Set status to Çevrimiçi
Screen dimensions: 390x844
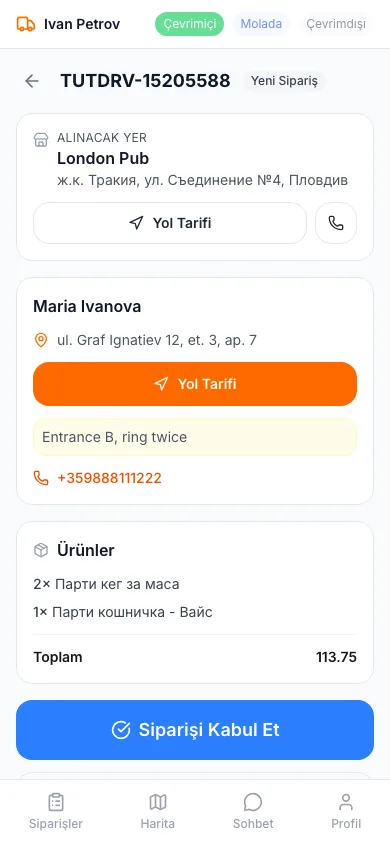click(189, 24)
